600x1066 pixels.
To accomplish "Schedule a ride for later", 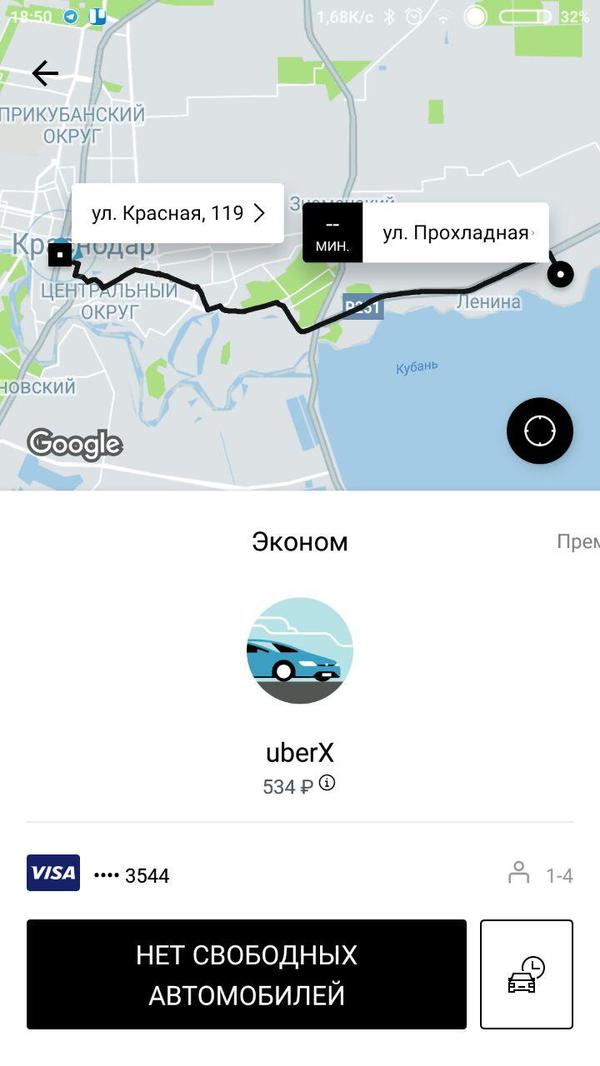I will 526,975.
